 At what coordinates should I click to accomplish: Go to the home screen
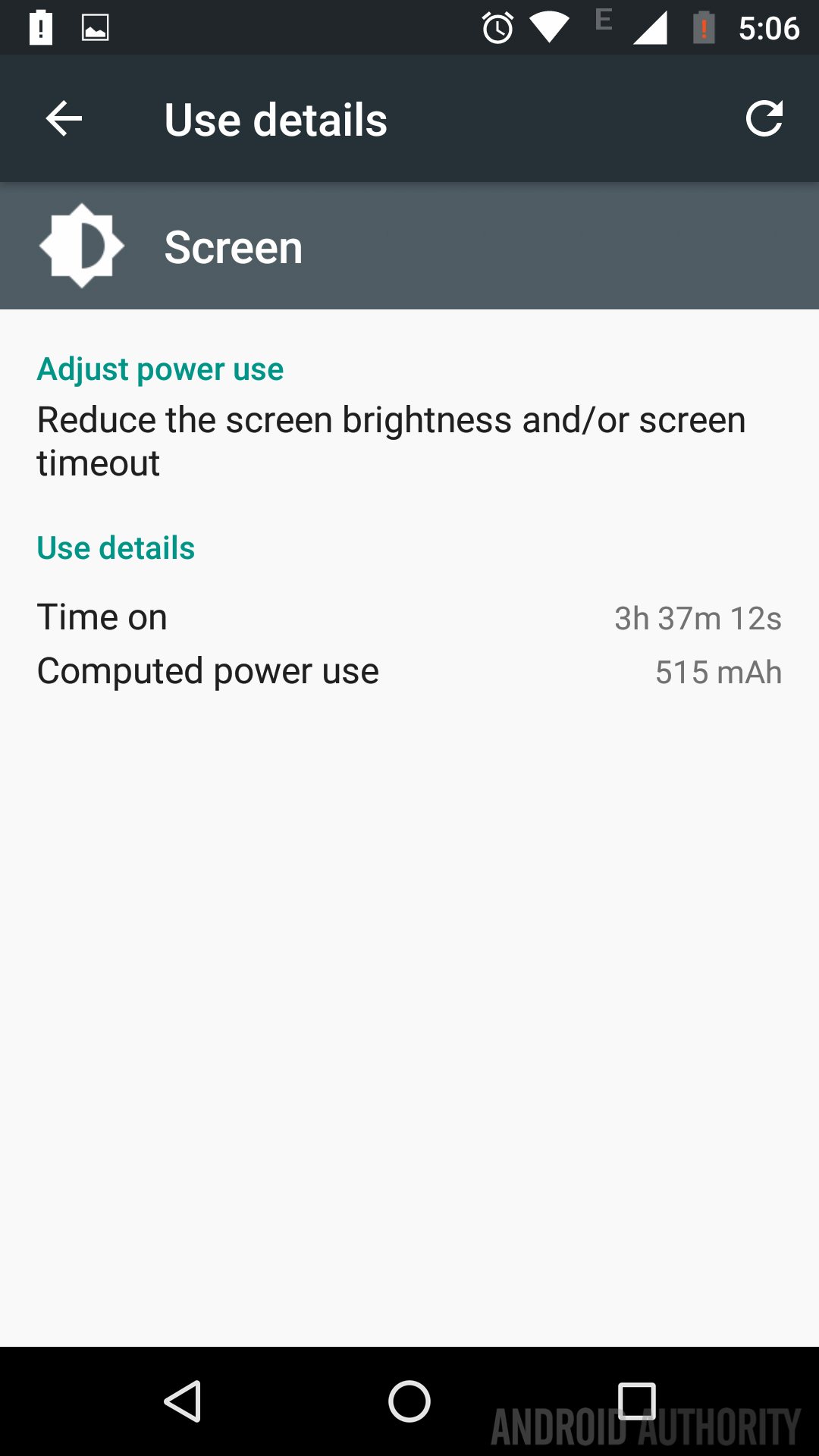[x=409, y=1401]
